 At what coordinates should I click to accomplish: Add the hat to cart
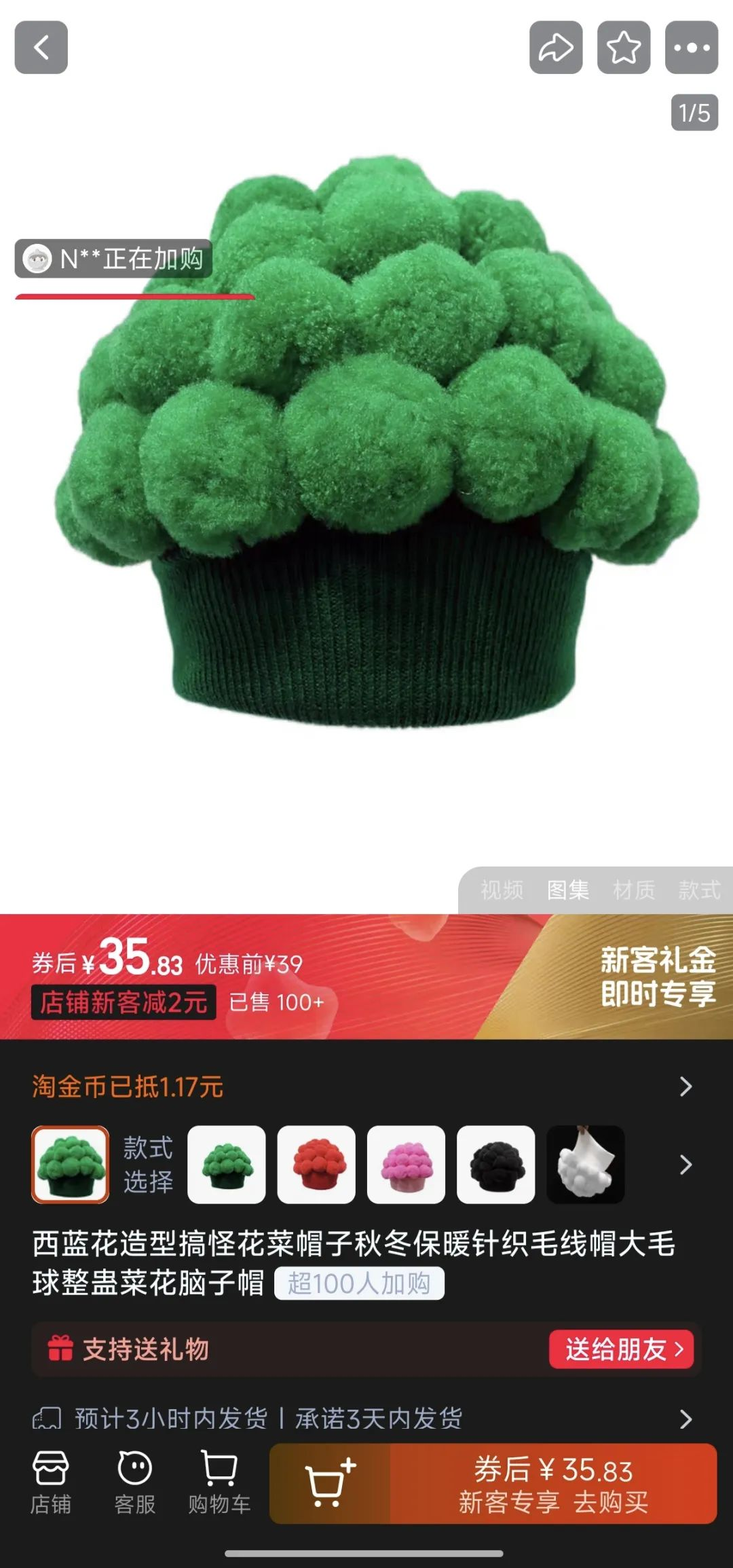point(330,1484)
